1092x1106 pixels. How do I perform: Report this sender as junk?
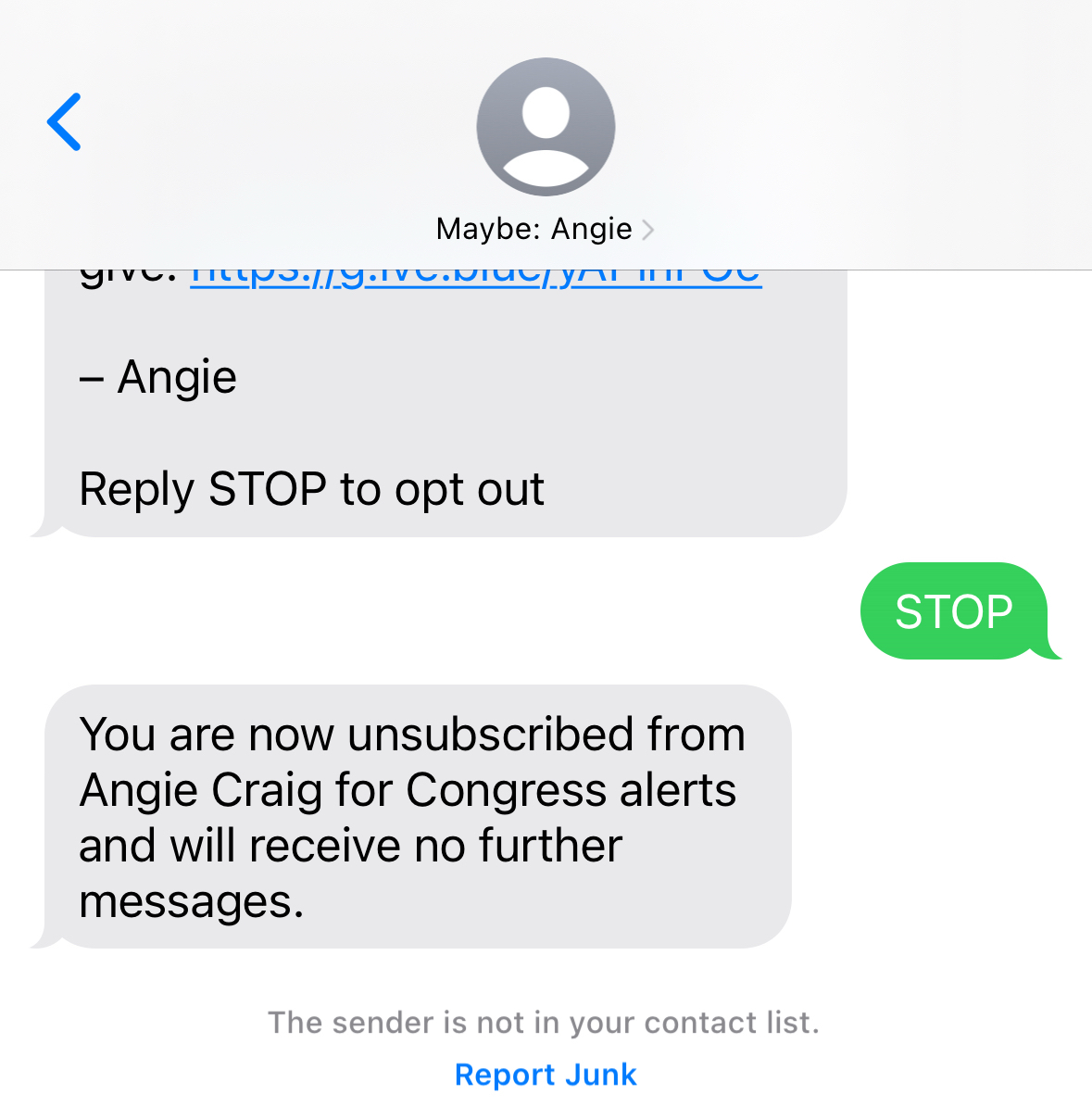click(x=546, y=1075)
